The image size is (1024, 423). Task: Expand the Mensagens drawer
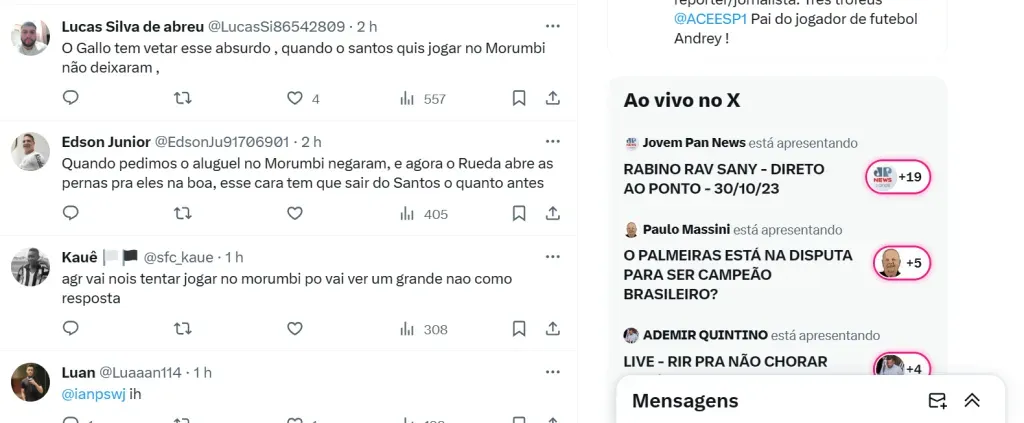pos(972,401)
